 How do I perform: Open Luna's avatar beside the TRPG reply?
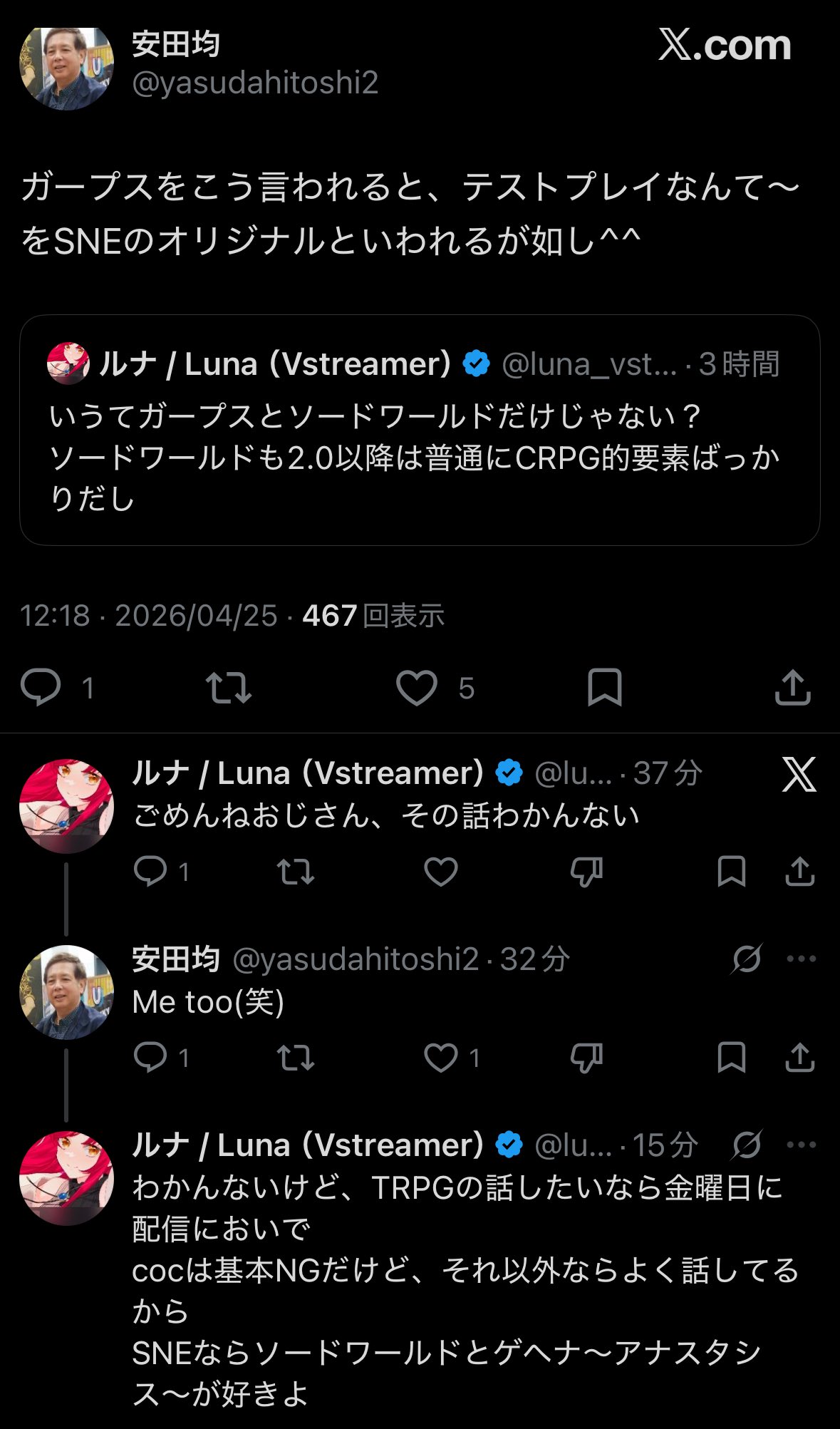point(66,1178)
